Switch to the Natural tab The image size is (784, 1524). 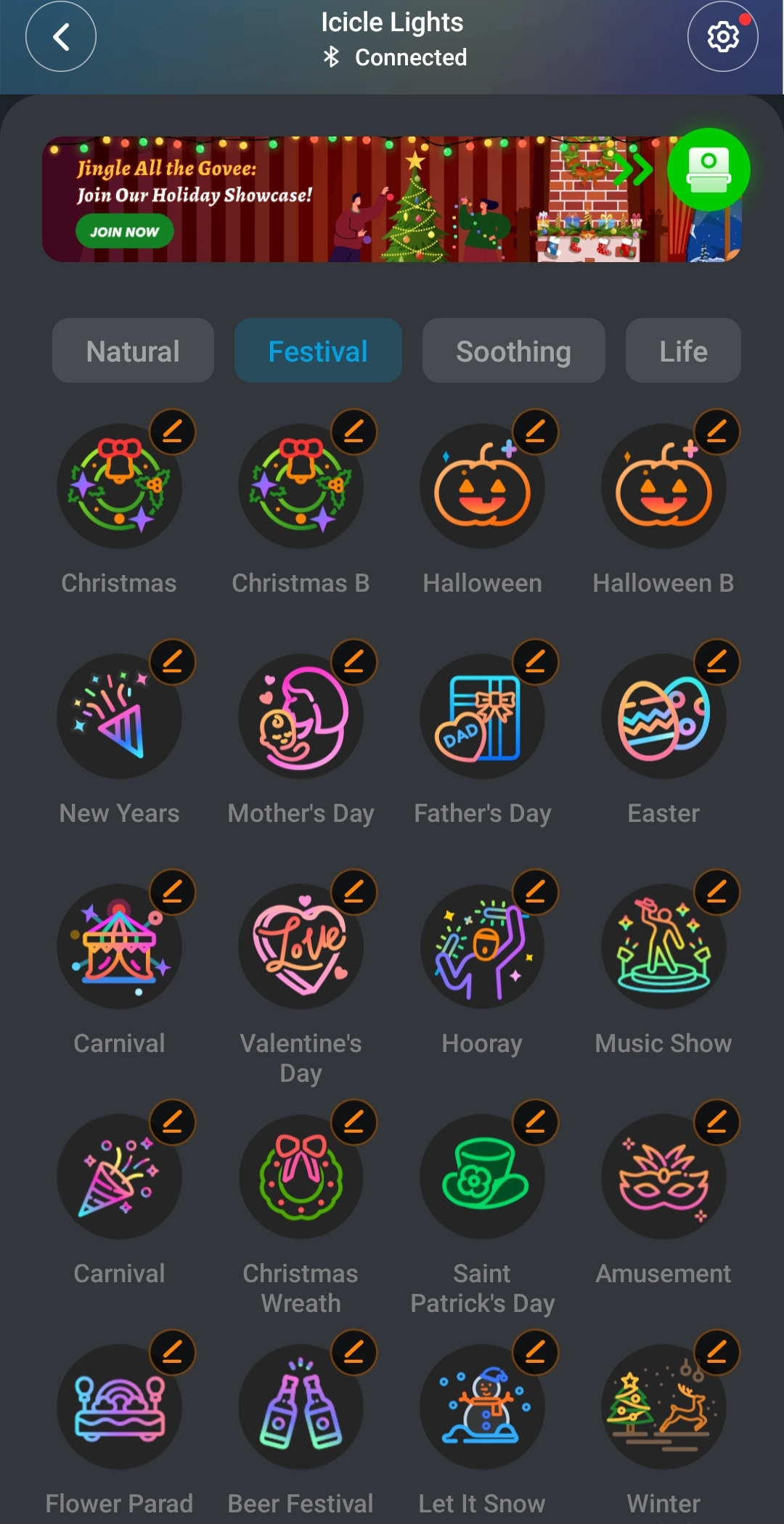pos(133,351)
